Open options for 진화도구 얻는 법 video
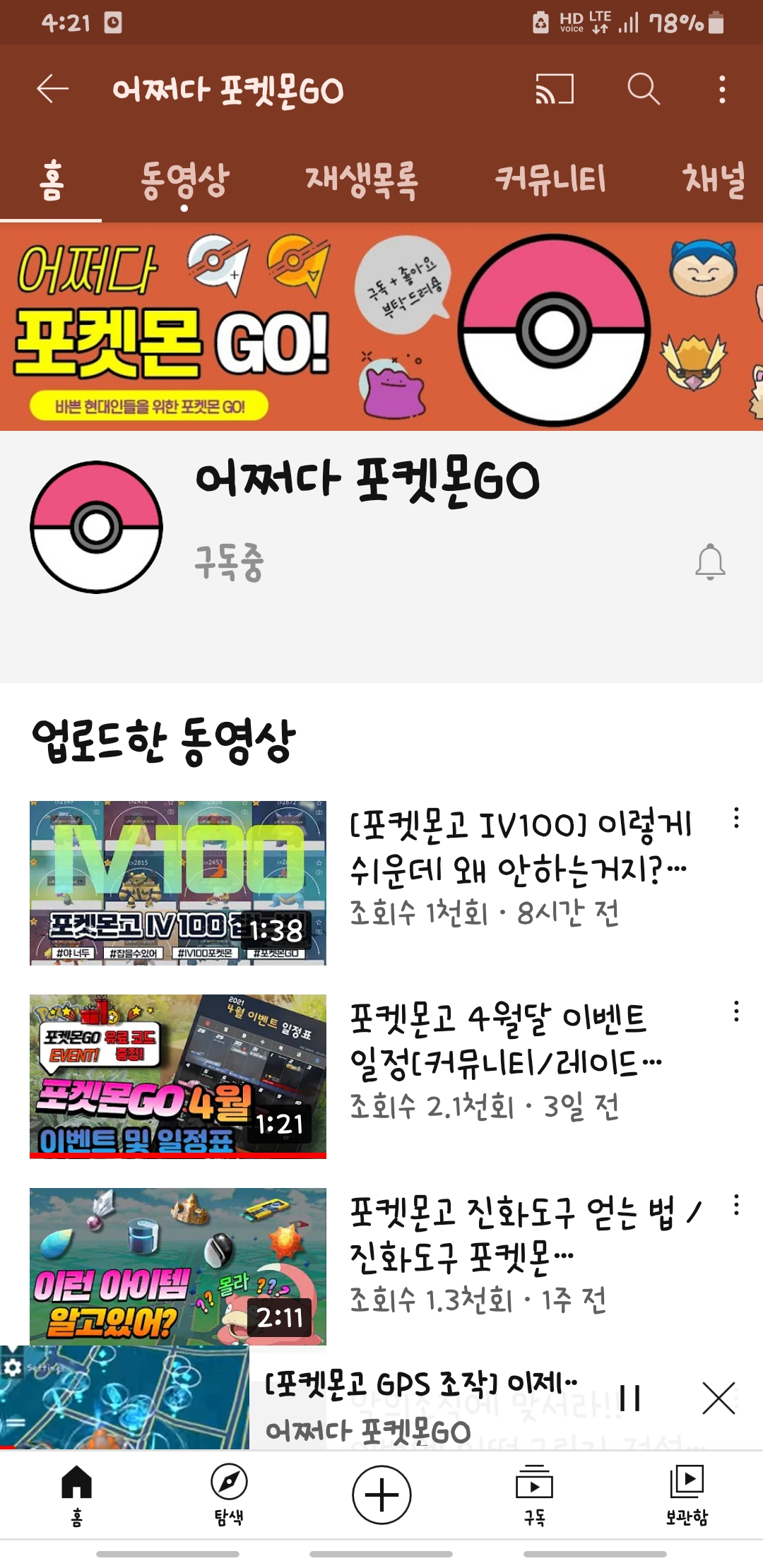763x1568 pixels. point(736,1205)
